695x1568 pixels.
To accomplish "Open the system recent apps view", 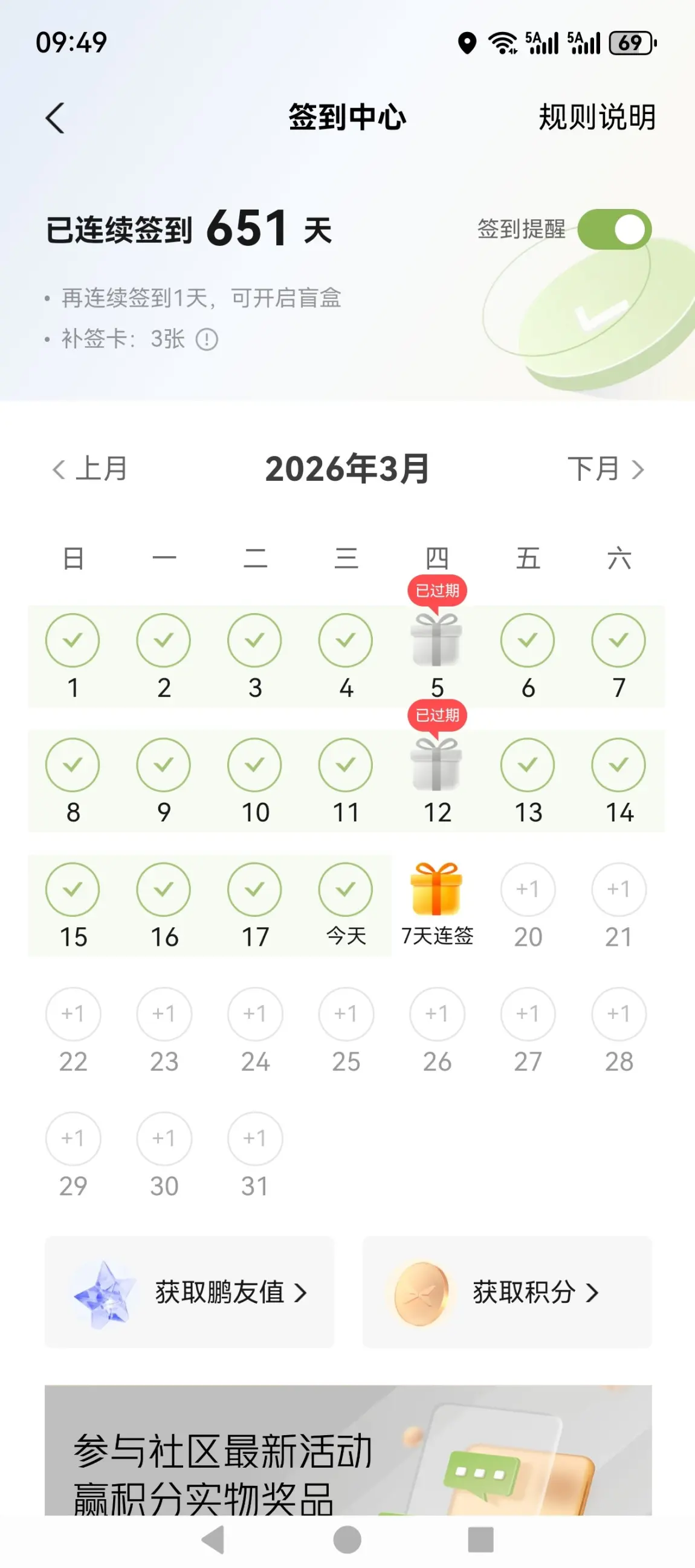I will pyautogui.click(x=480, y=1540).
